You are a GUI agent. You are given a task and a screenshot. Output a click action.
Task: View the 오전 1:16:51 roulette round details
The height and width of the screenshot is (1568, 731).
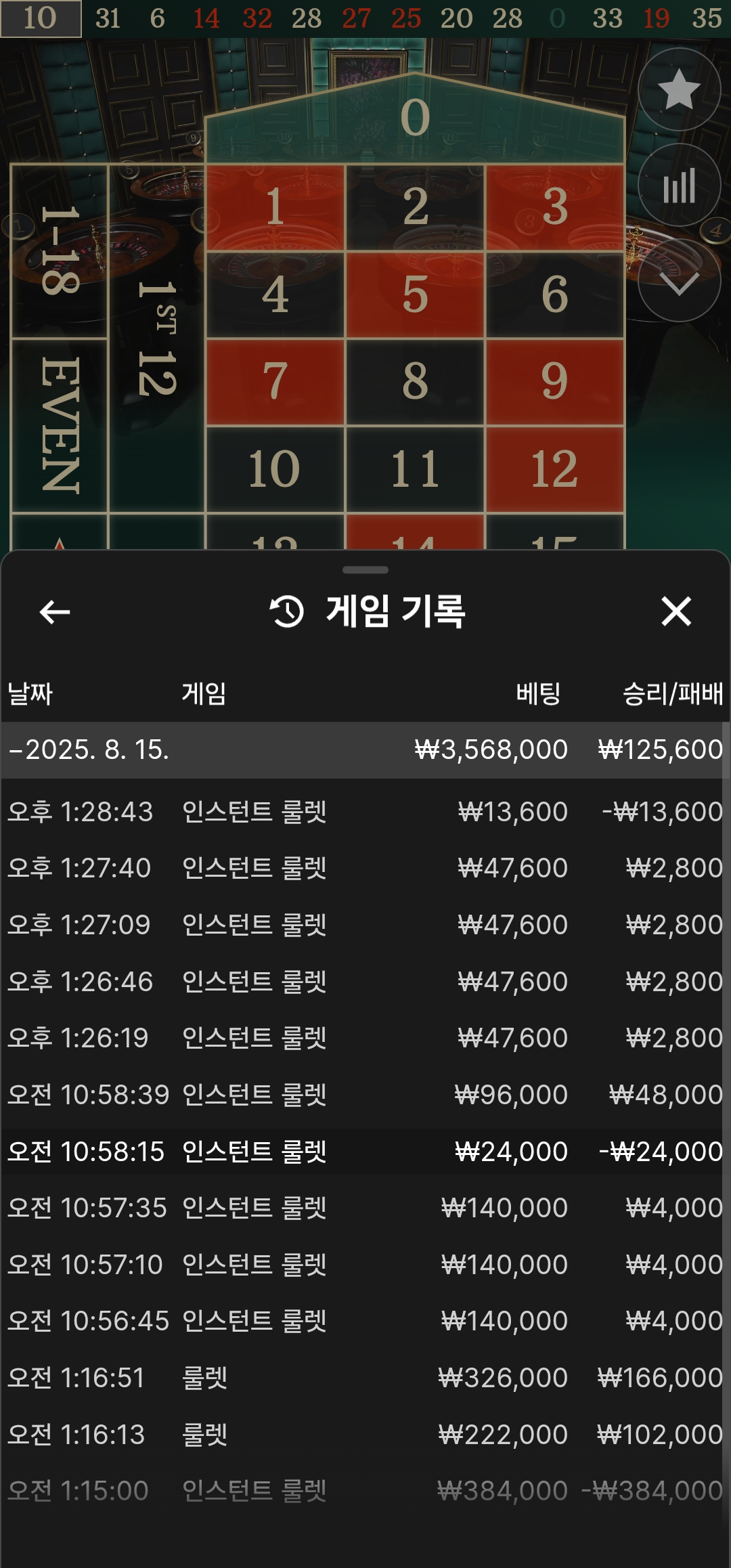(x=365, y=1378)
